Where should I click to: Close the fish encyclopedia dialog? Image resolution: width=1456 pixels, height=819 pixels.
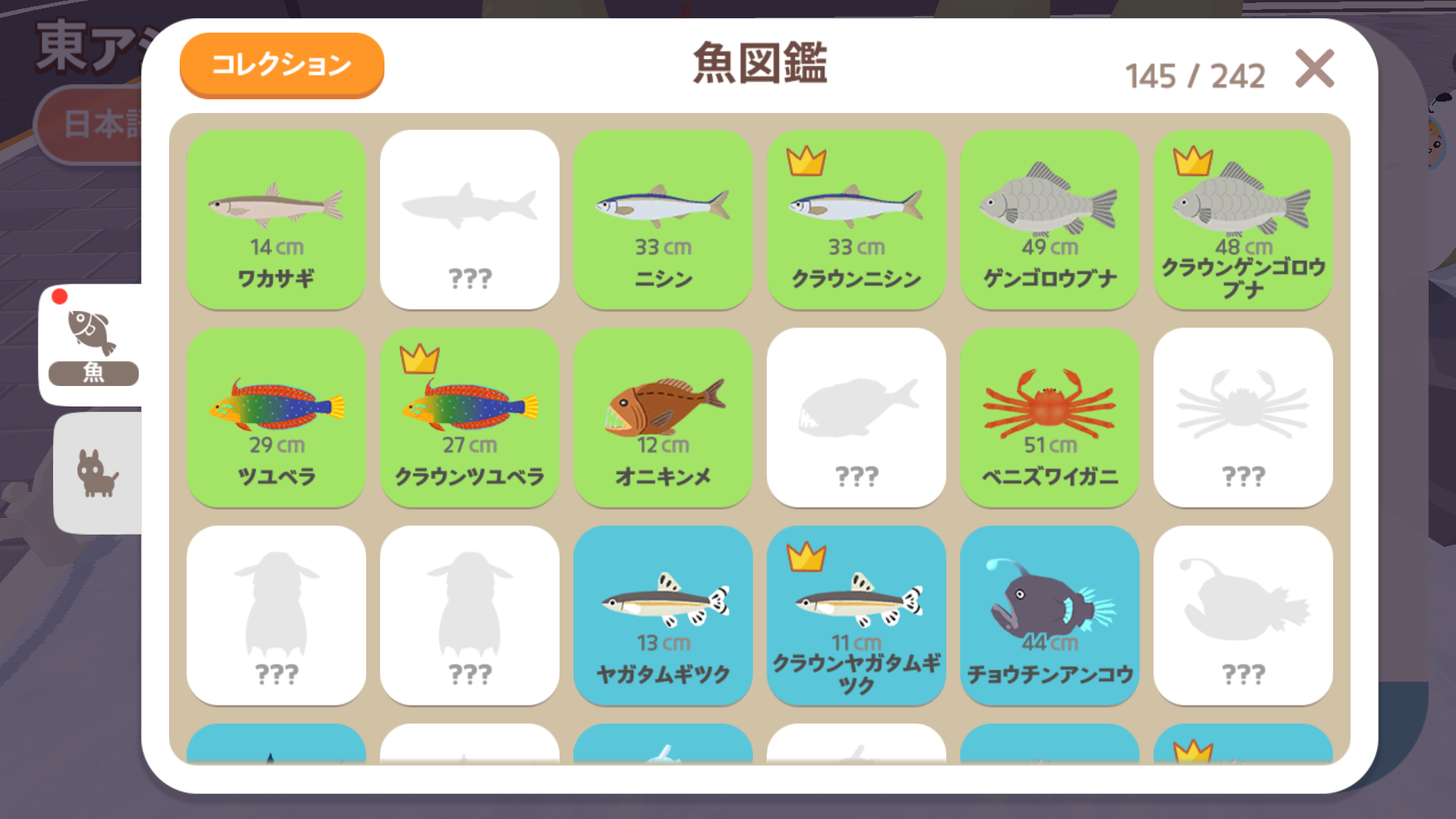pos(1314,69)
